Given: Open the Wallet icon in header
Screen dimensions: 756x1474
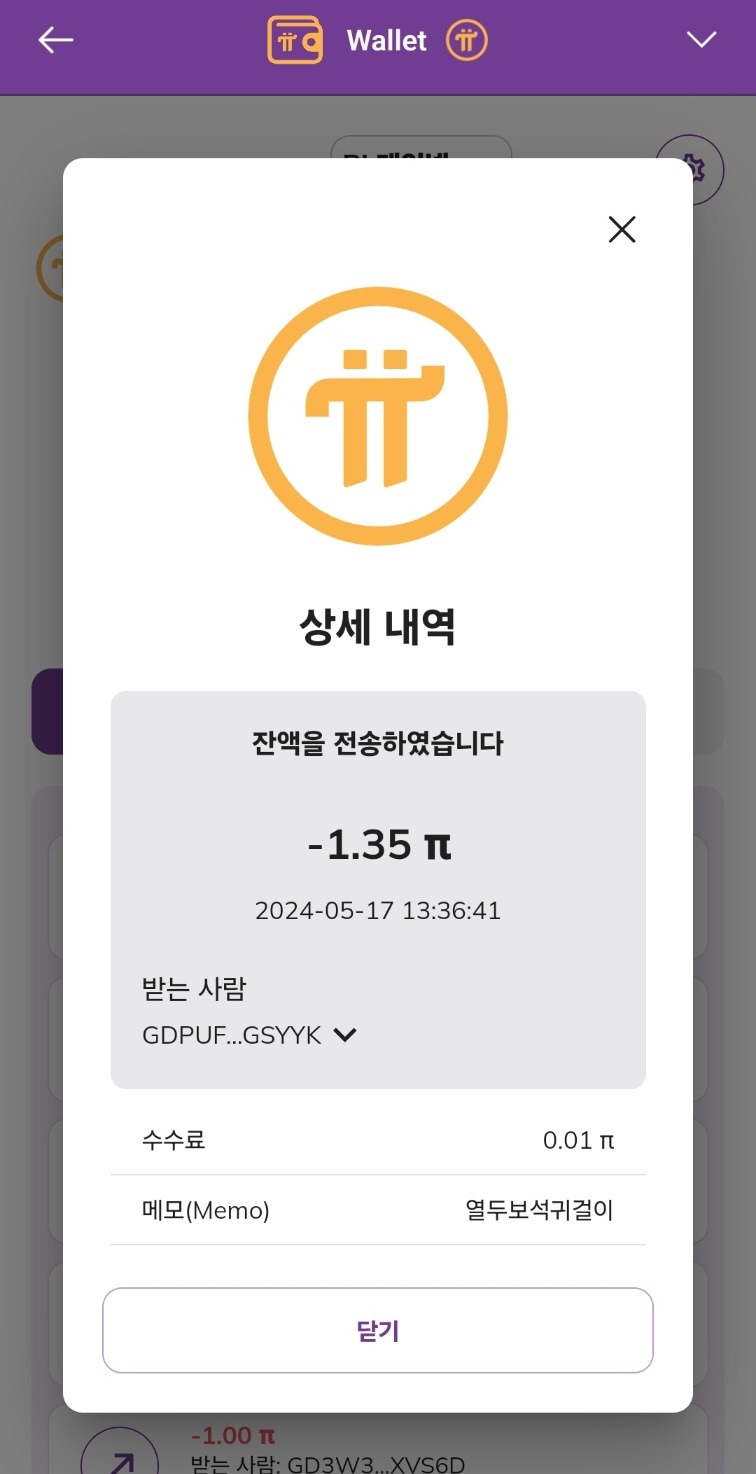Looking at the screenshot, I should pos(295,41).
